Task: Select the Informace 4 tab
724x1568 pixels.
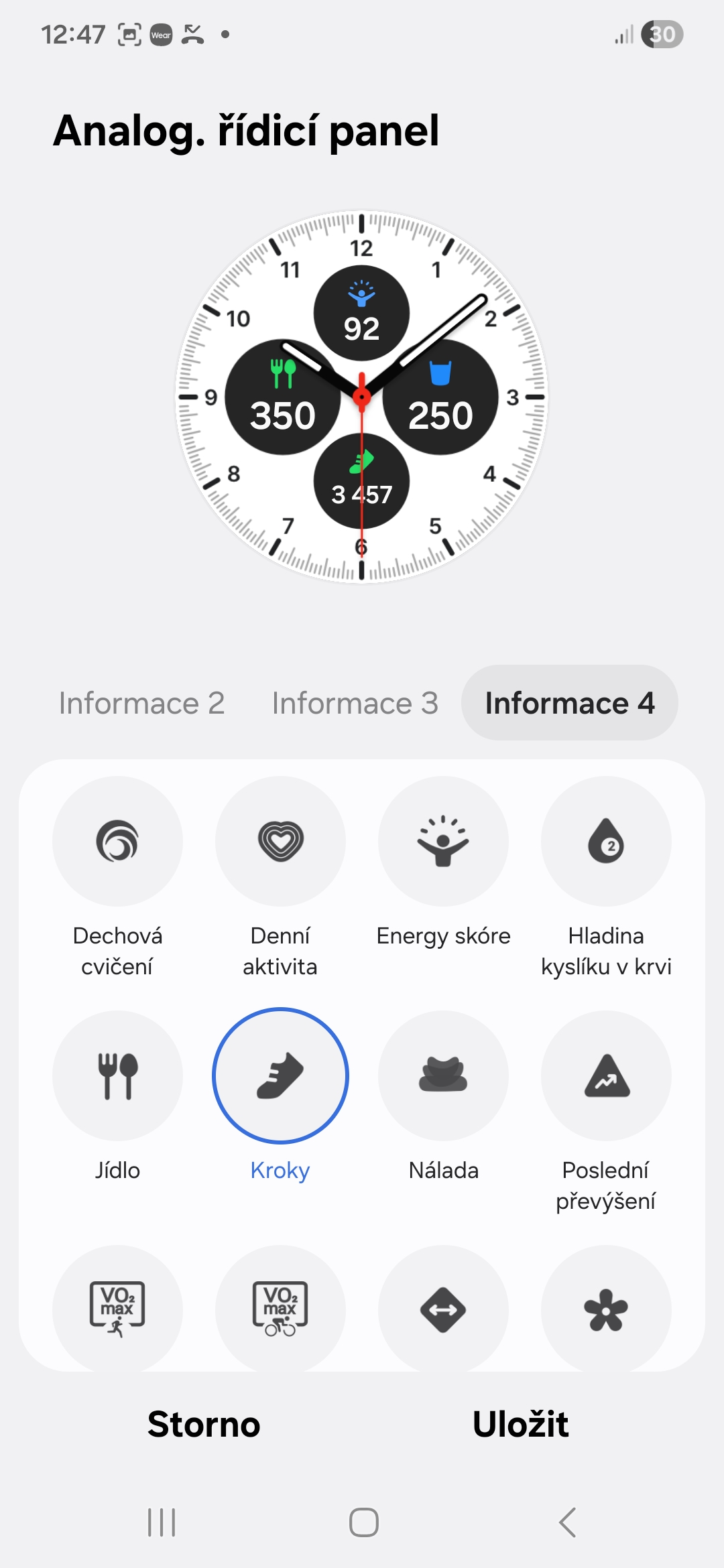Action: pyautogui.click(x=569, y=703)
